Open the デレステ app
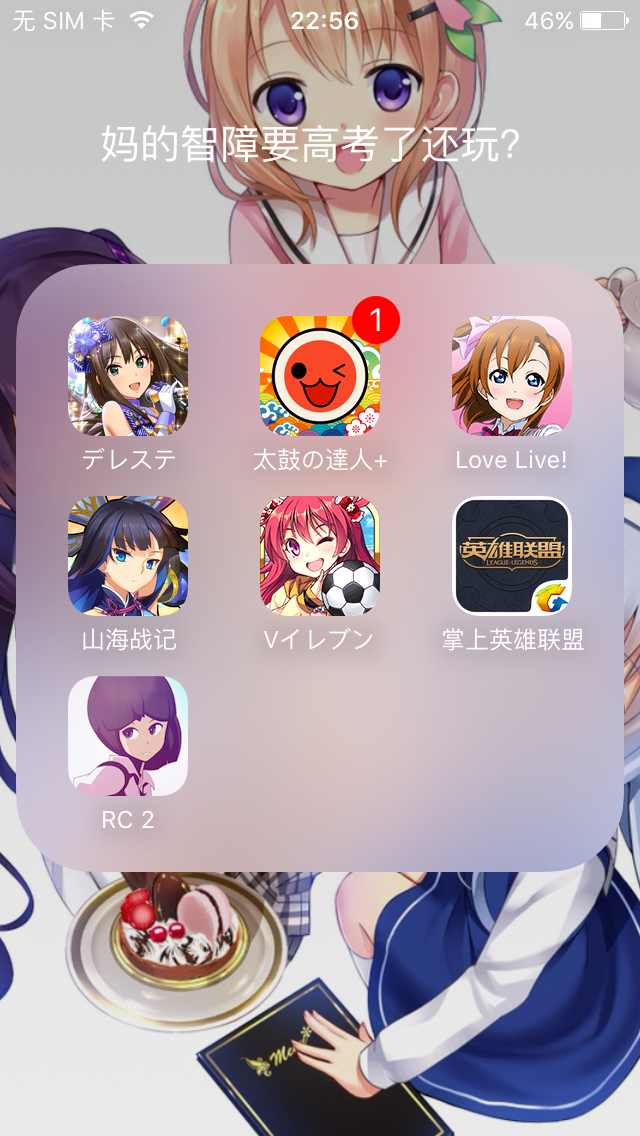 128,376
